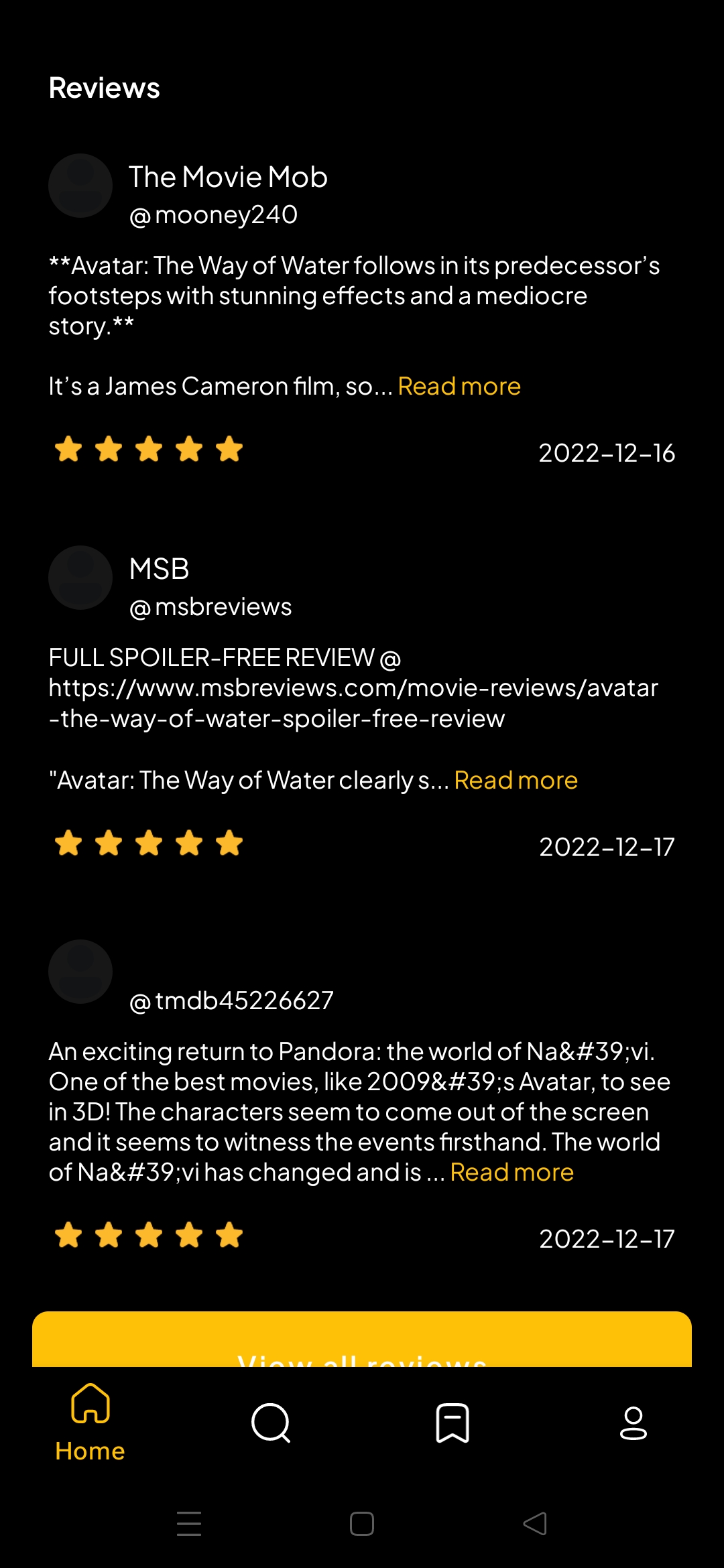Screen dimensions: 724x1568
Task: Tap the system back button
Action: 535,1524
